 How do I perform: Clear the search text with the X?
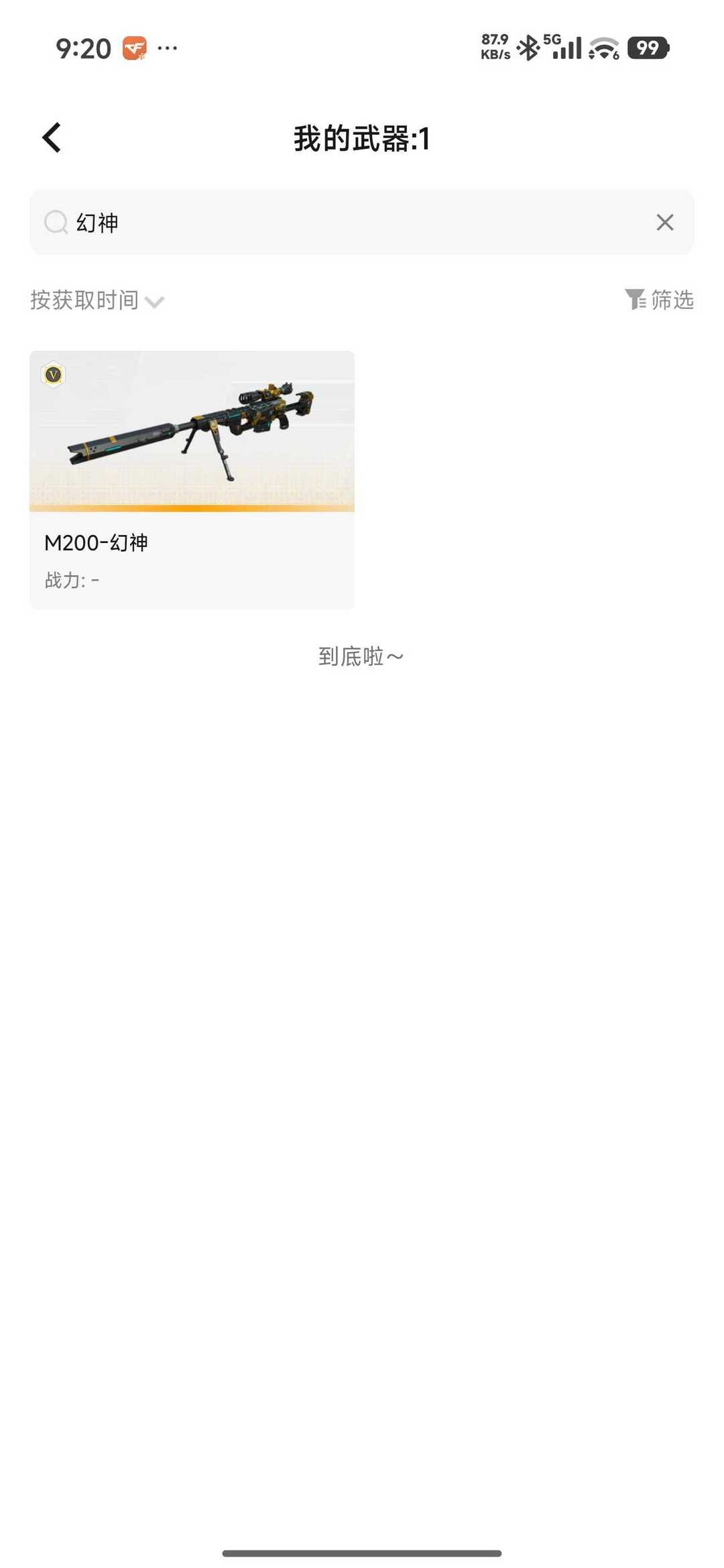click(664, 223)
